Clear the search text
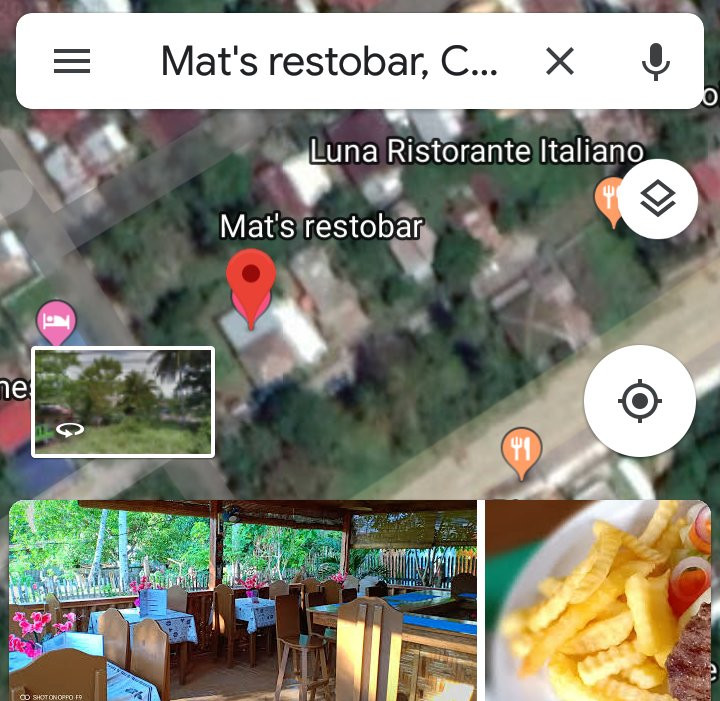The image size is (720, 701). 560,62
